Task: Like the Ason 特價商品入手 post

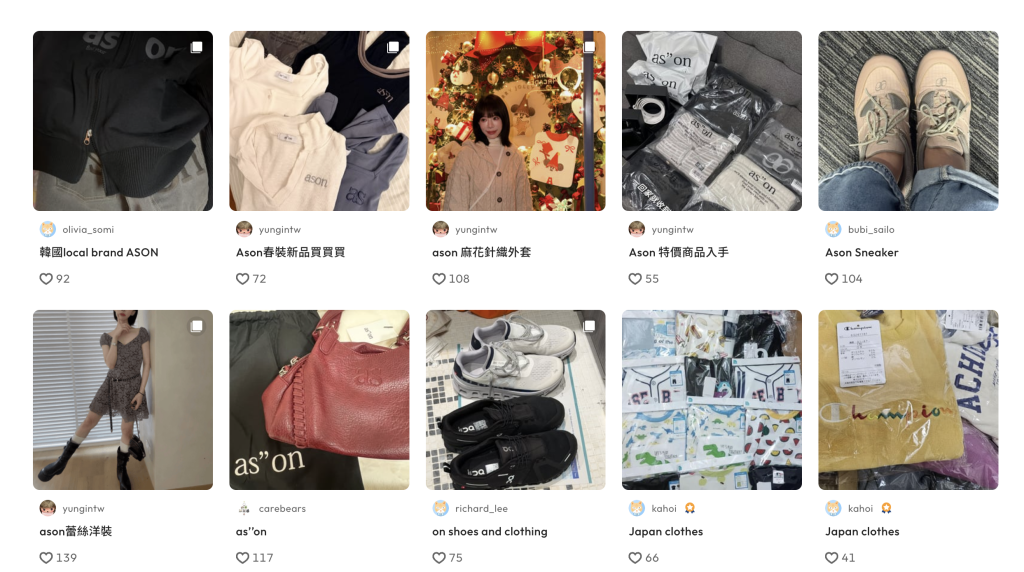Action: tap(635, 279)
